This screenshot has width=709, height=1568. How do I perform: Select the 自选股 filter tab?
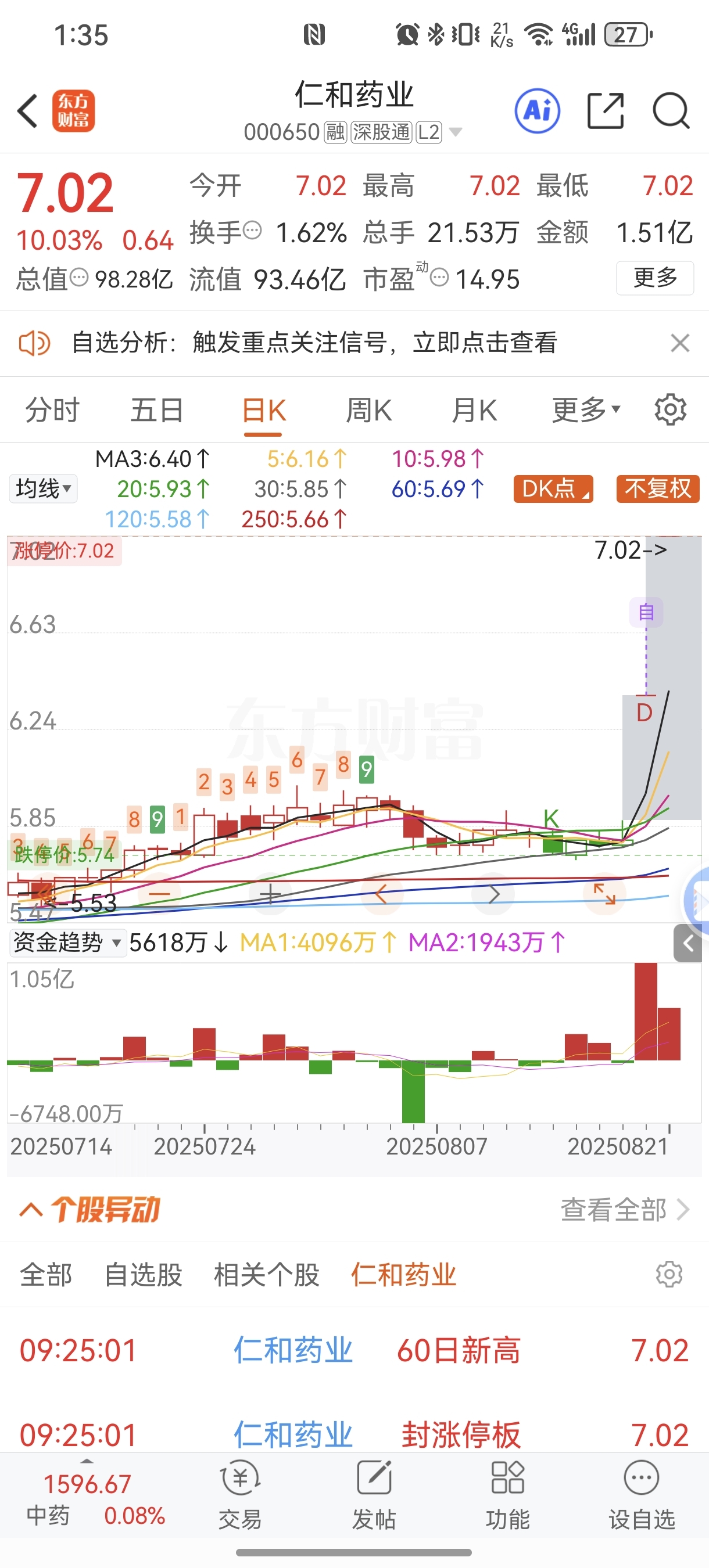pos(144,1274)
